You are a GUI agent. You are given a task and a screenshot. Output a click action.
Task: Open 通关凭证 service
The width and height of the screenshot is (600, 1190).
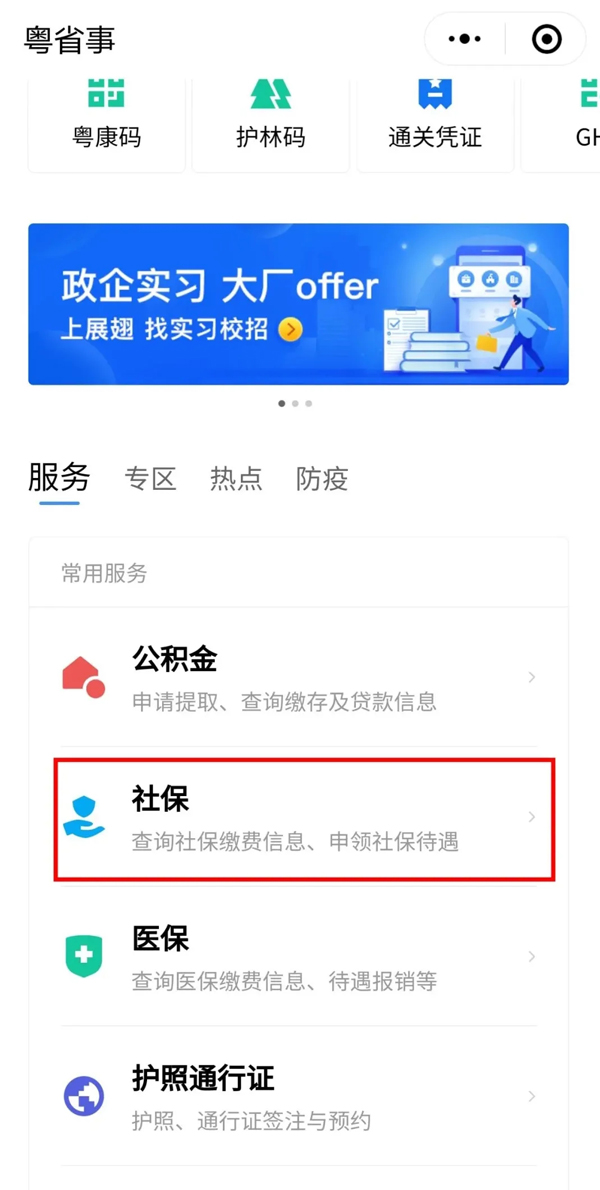(435, 120)
